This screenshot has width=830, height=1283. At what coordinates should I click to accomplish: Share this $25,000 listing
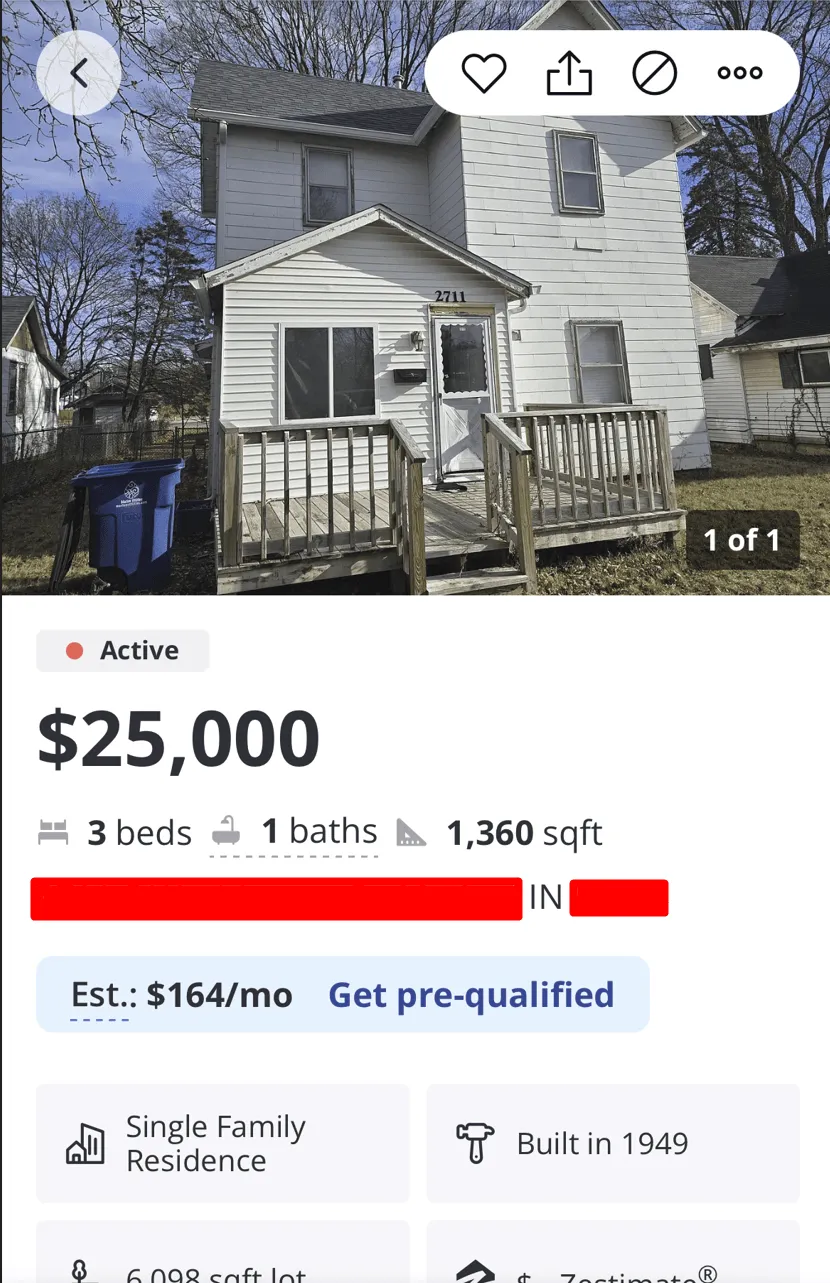pyautogui.click(x=569, y=73)
